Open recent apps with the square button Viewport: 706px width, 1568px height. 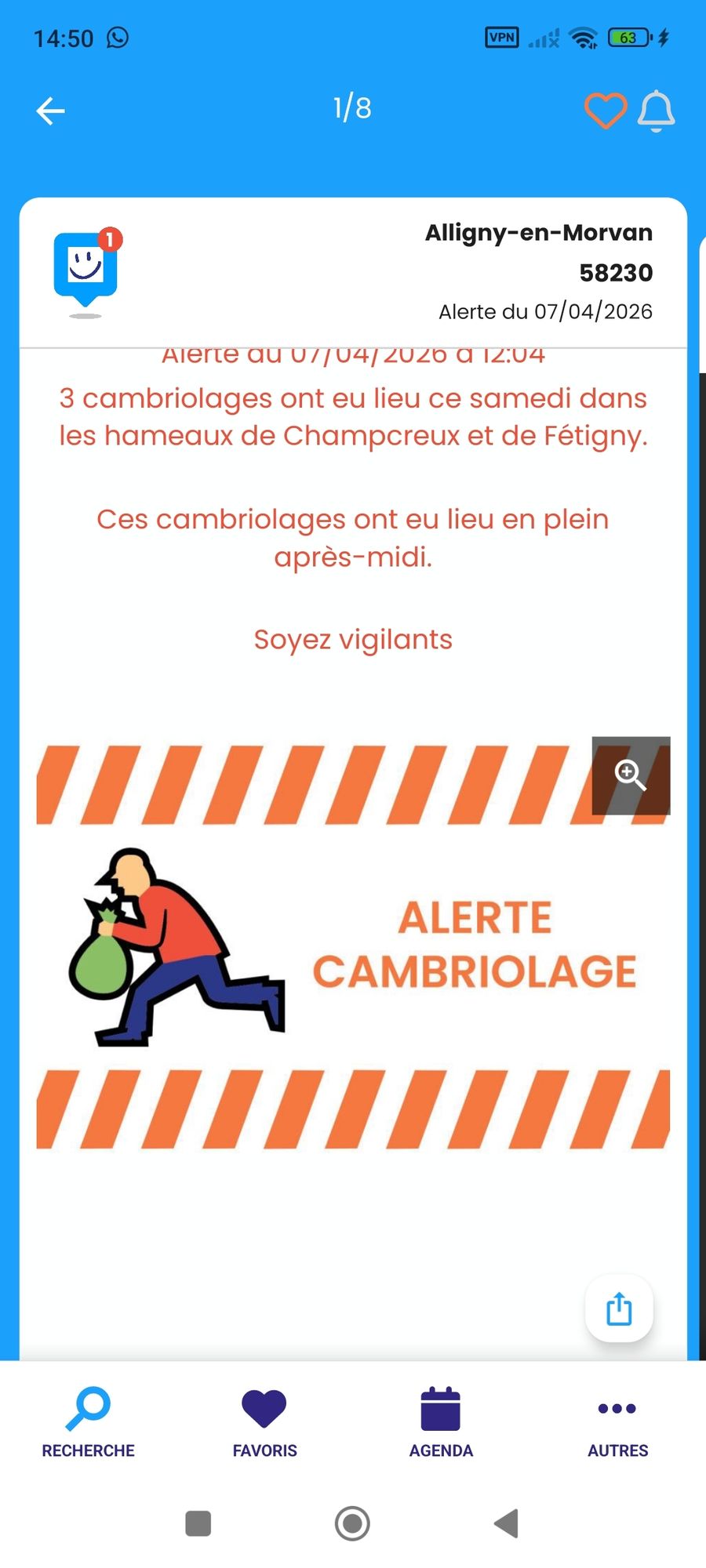coord(198,1523)
